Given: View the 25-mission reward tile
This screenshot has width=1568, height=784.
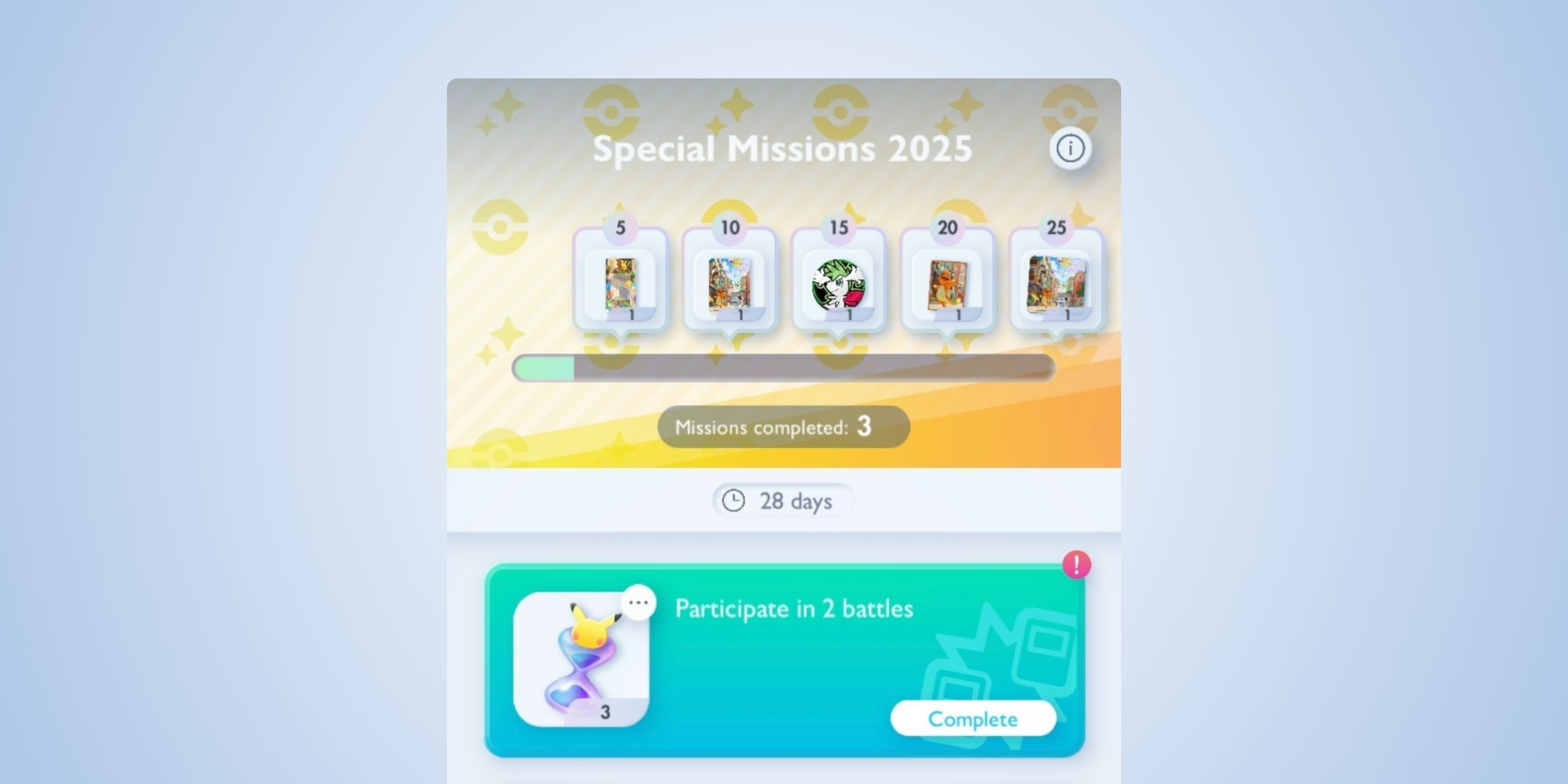Looking at the screenshot, I should click(1056, 284).
